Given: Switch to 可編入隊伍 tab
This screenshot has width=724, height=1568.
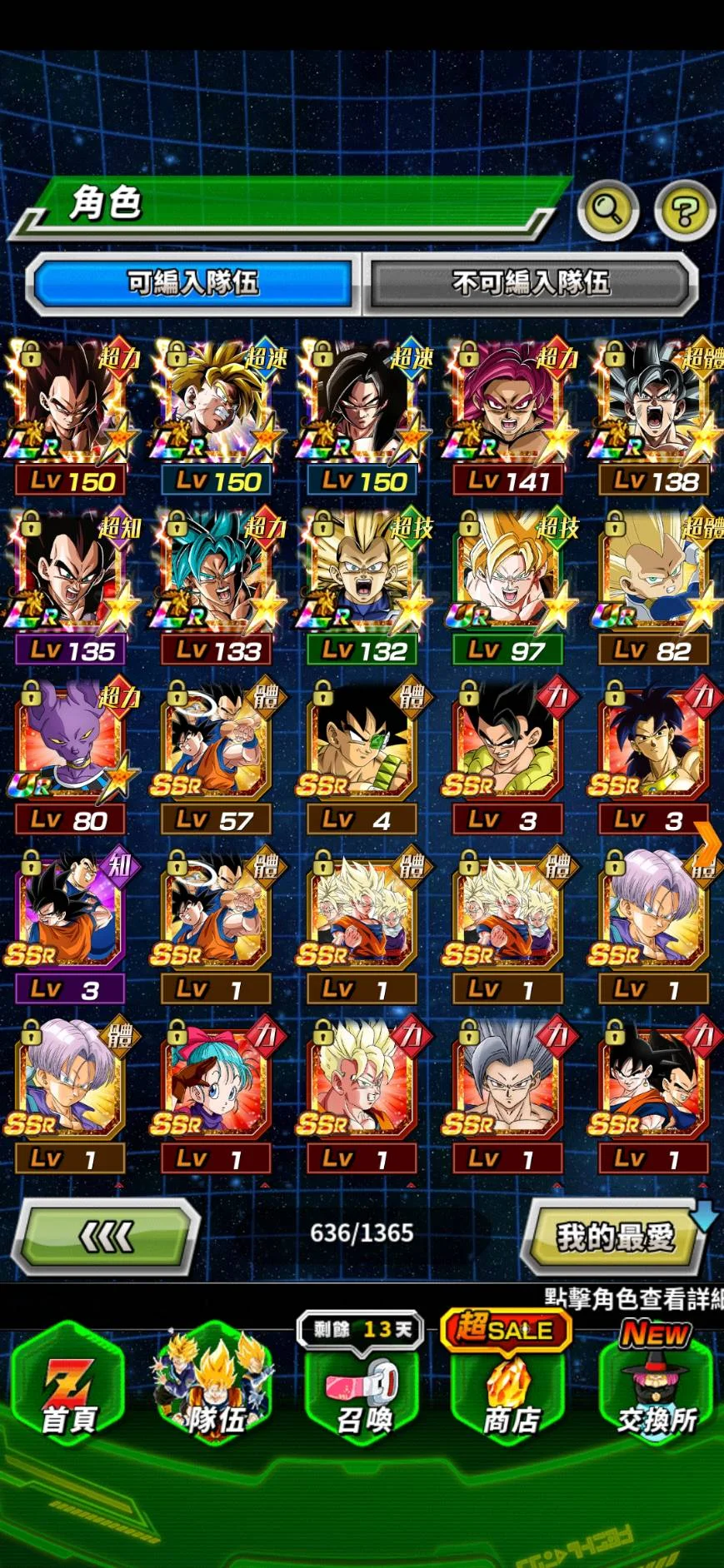Looking at the screenshot, I should [x=193, y=283].
